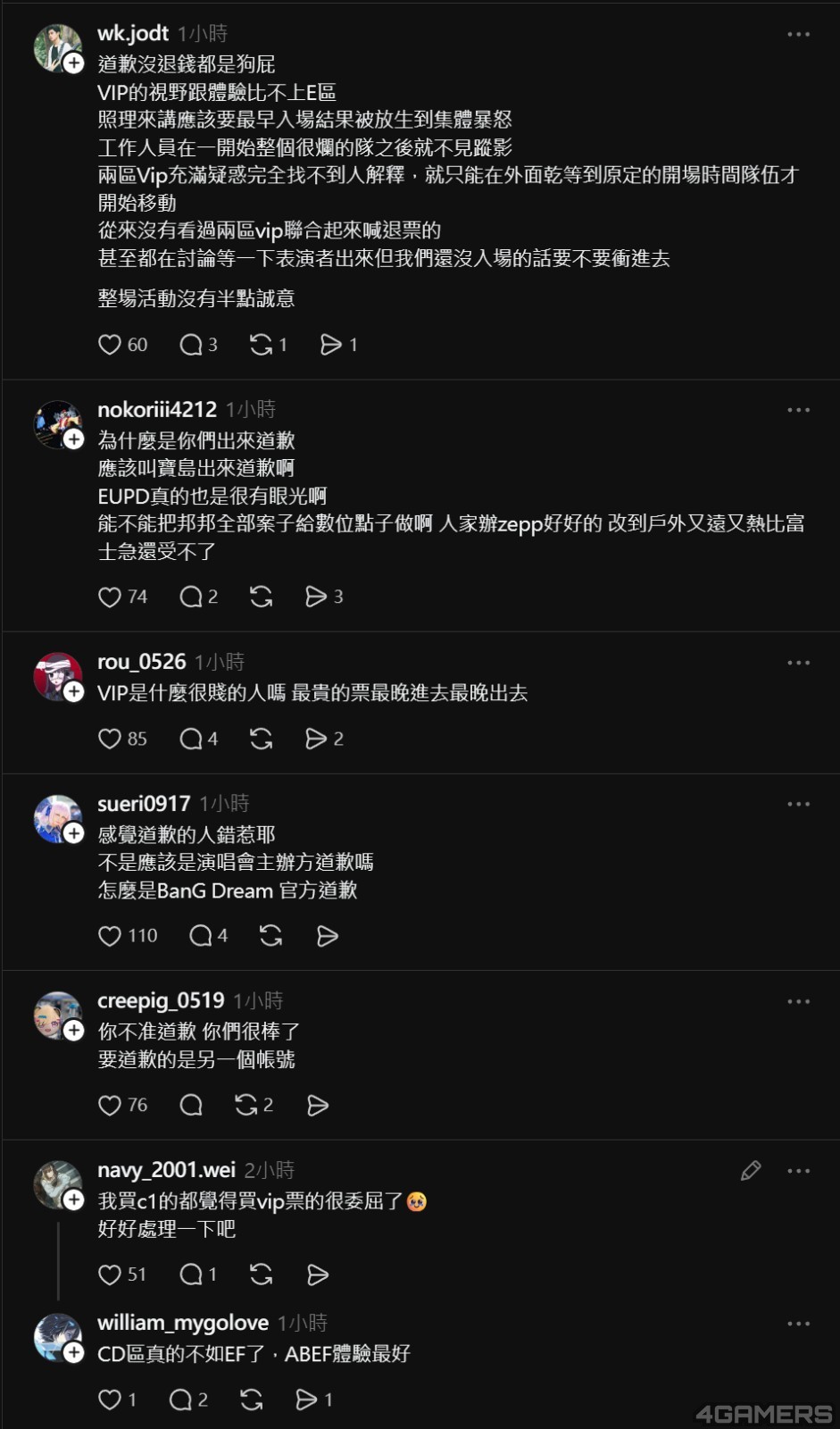Viewport: 840px width, 1429px height.
Task: Follow nokoriii4212 via the avatar plus badge
Action: [x=74, y=439]
